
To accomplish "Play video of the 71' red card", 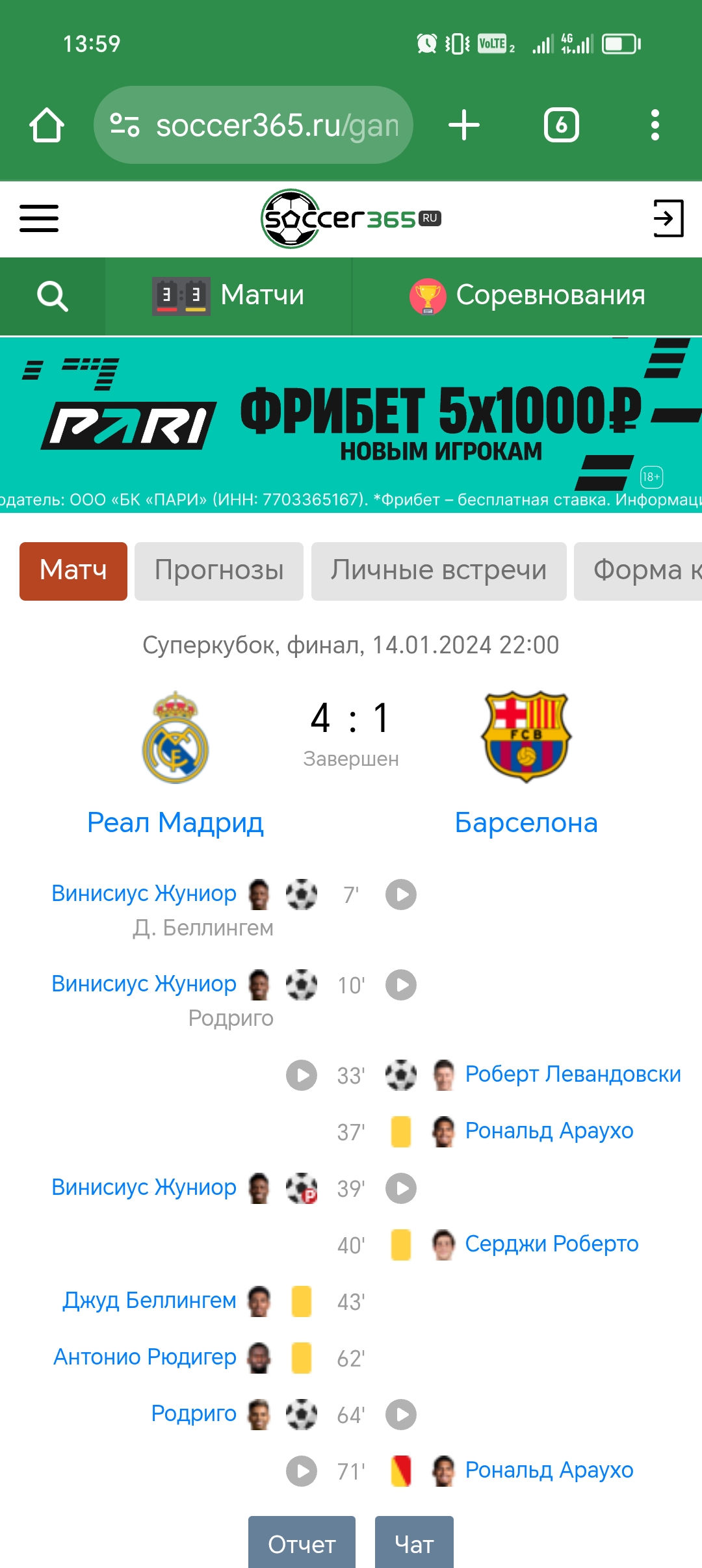I will point(302,1471).
